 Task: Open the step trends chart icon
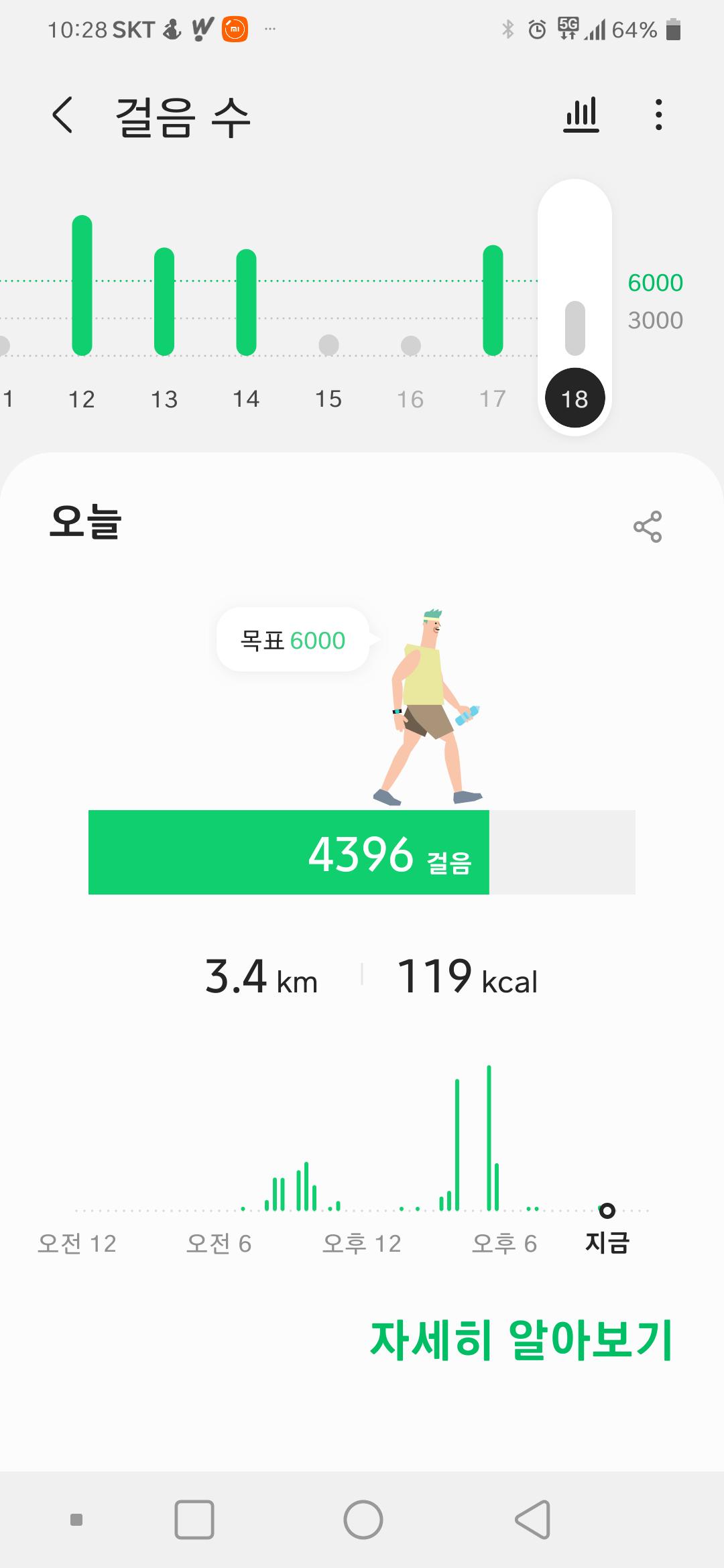tap(581, 115)
